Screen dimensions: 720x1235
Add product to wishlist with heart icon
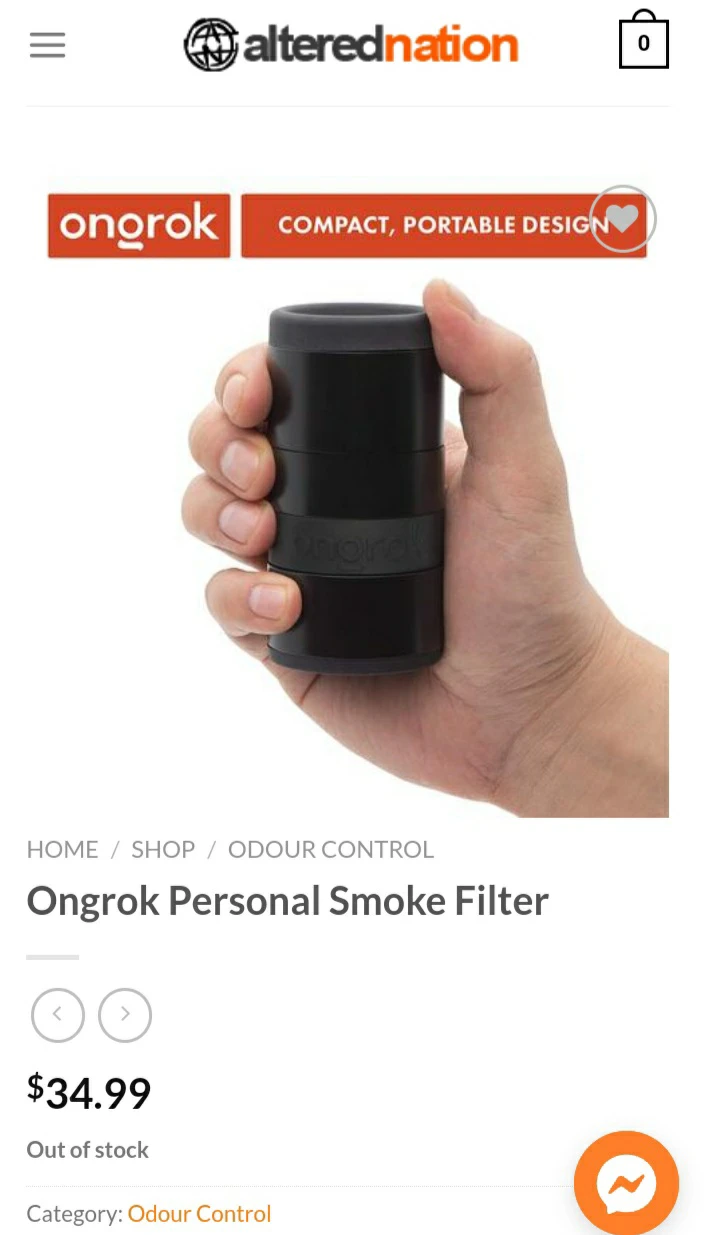tap(622, 219)
